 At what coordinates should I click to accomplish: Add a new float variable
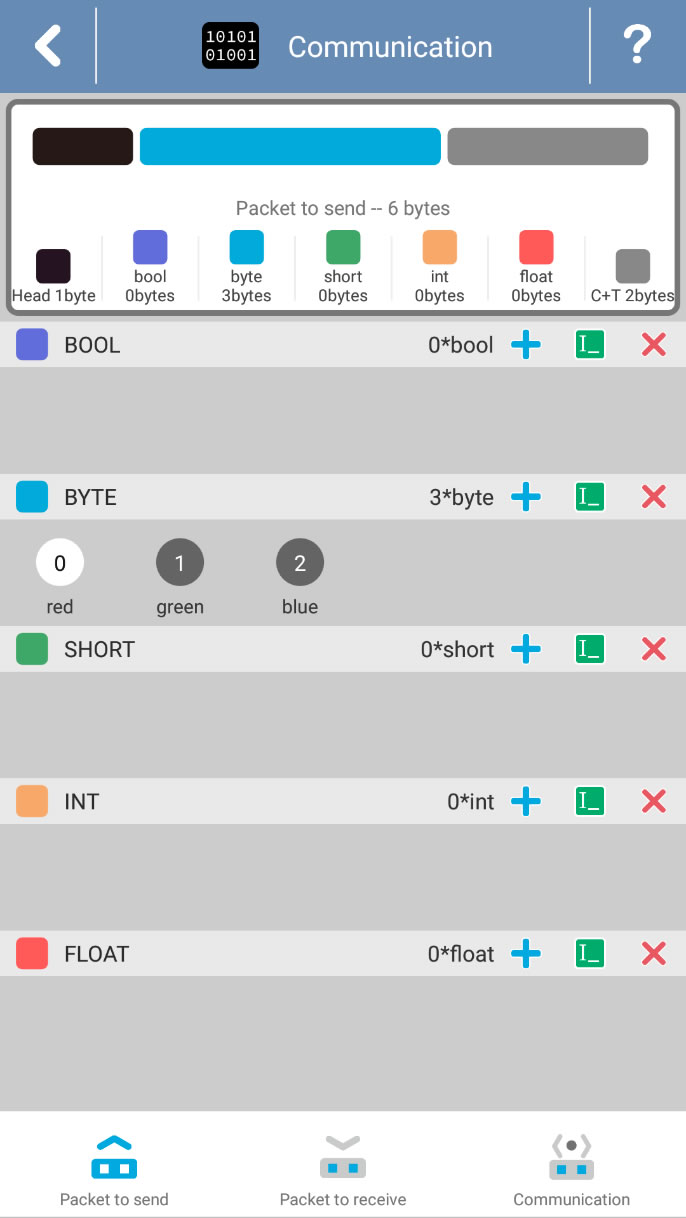coord(526,954)
